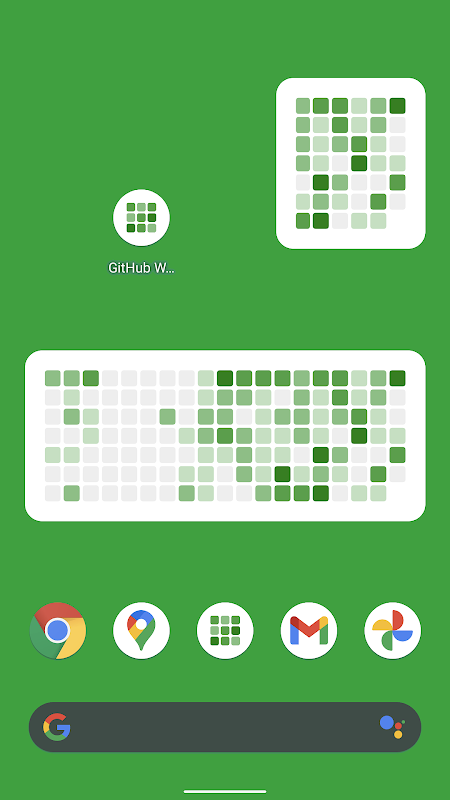
Task: Launch Gmail from the dock
Action: pos(309,631)
